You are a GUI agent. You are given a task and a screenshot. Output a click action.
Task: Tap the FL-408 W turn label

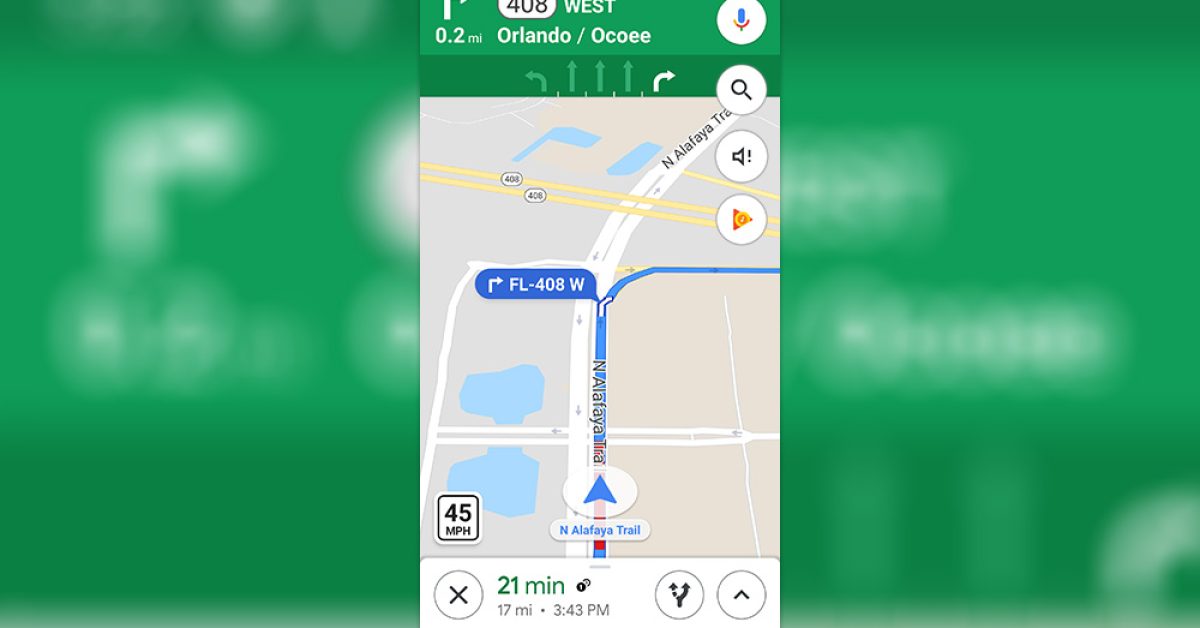[535, 285]
